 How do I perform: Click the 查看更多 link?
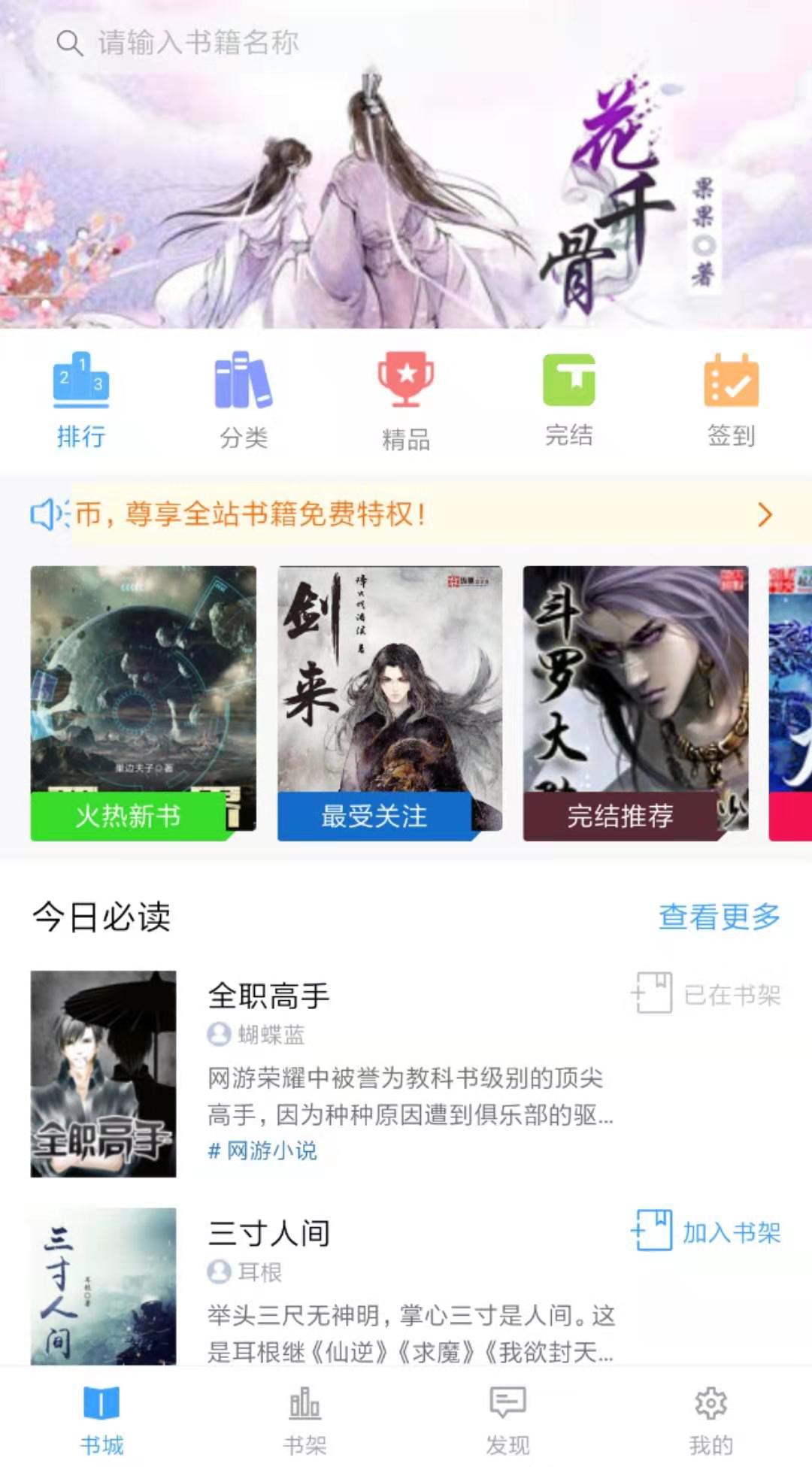click(x=718, y=919)
